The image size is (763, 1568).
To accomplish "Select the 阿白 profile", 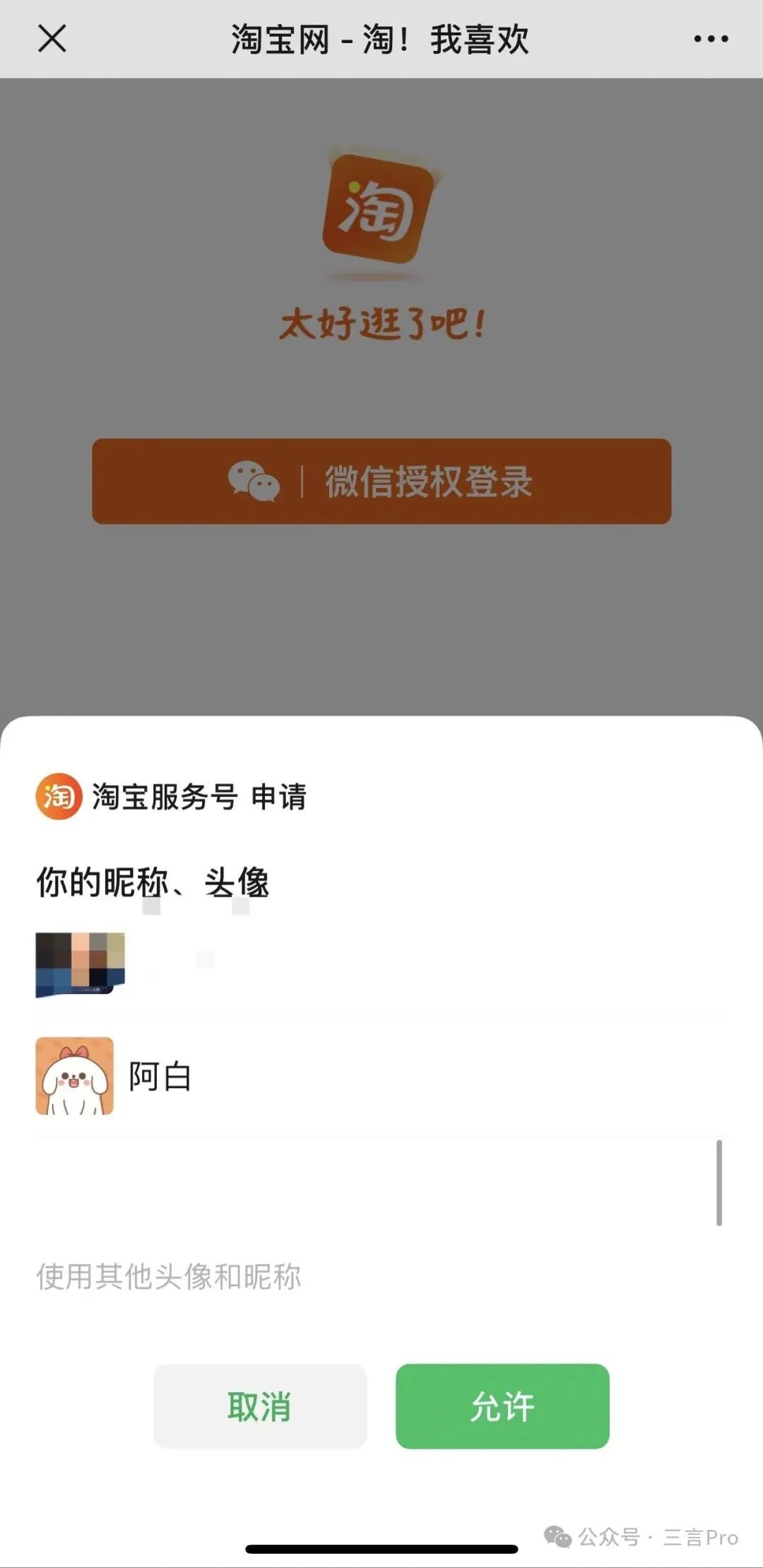I will tap(160, 1076).
